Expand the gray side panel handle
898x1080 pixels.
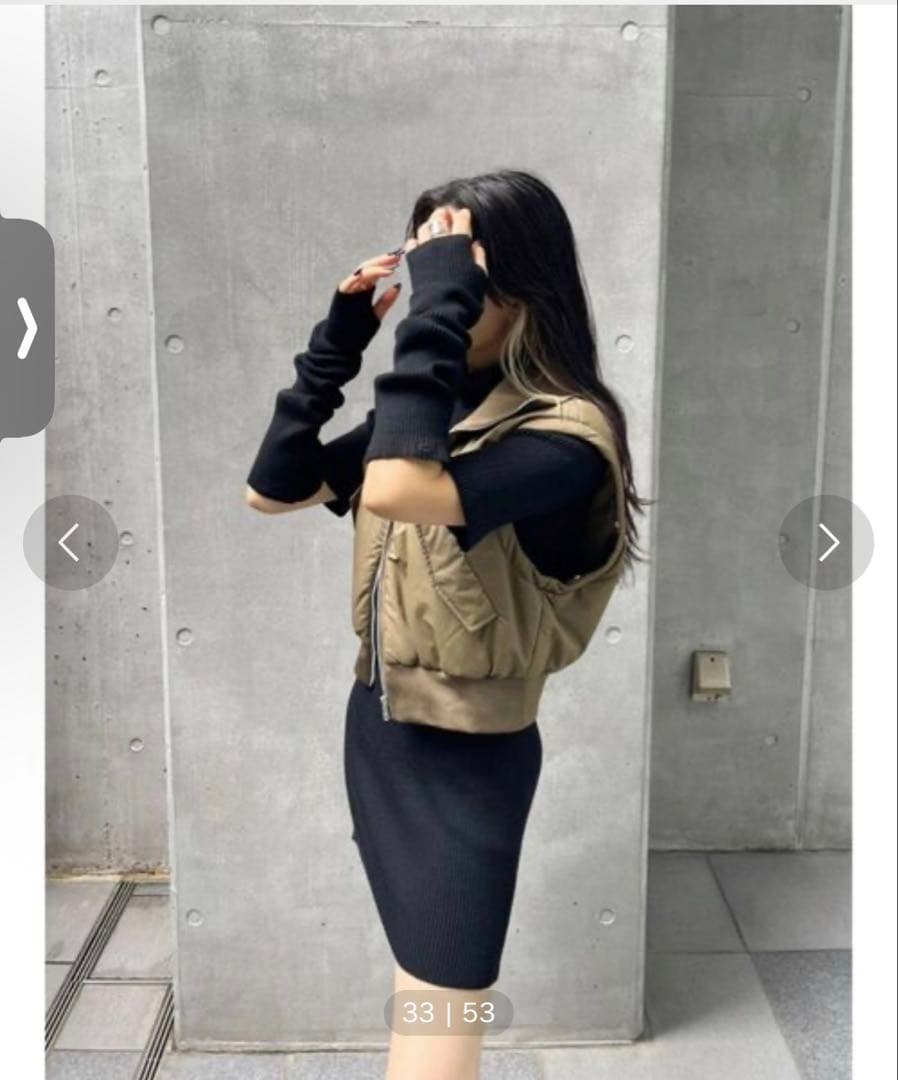tap(26, 328)
